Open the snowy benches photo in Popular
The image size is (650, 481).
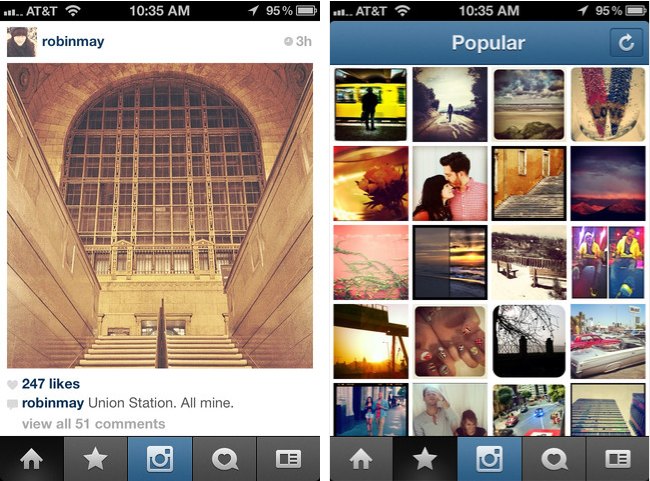[x=528, y=262]
